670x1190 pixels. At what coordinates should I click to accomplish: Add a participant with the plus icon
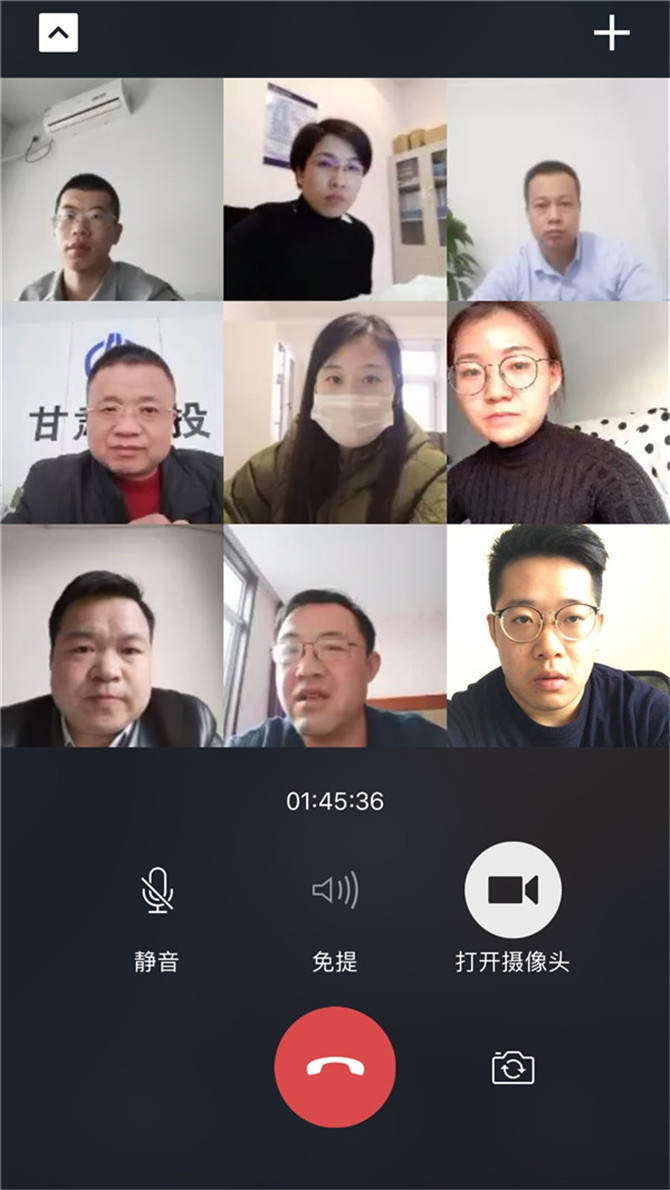(611, 34)
